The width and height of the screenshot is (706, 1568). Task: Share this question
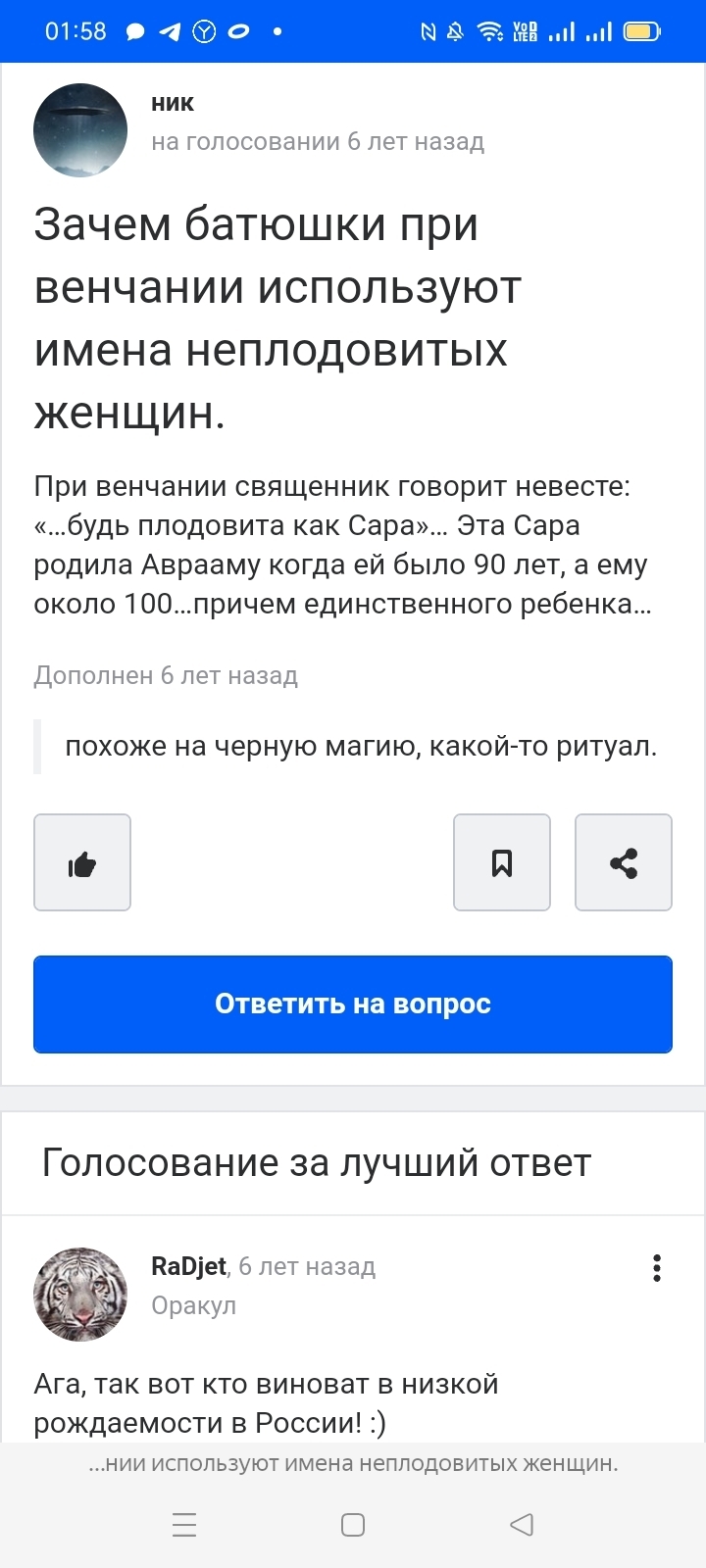(624, 862)
